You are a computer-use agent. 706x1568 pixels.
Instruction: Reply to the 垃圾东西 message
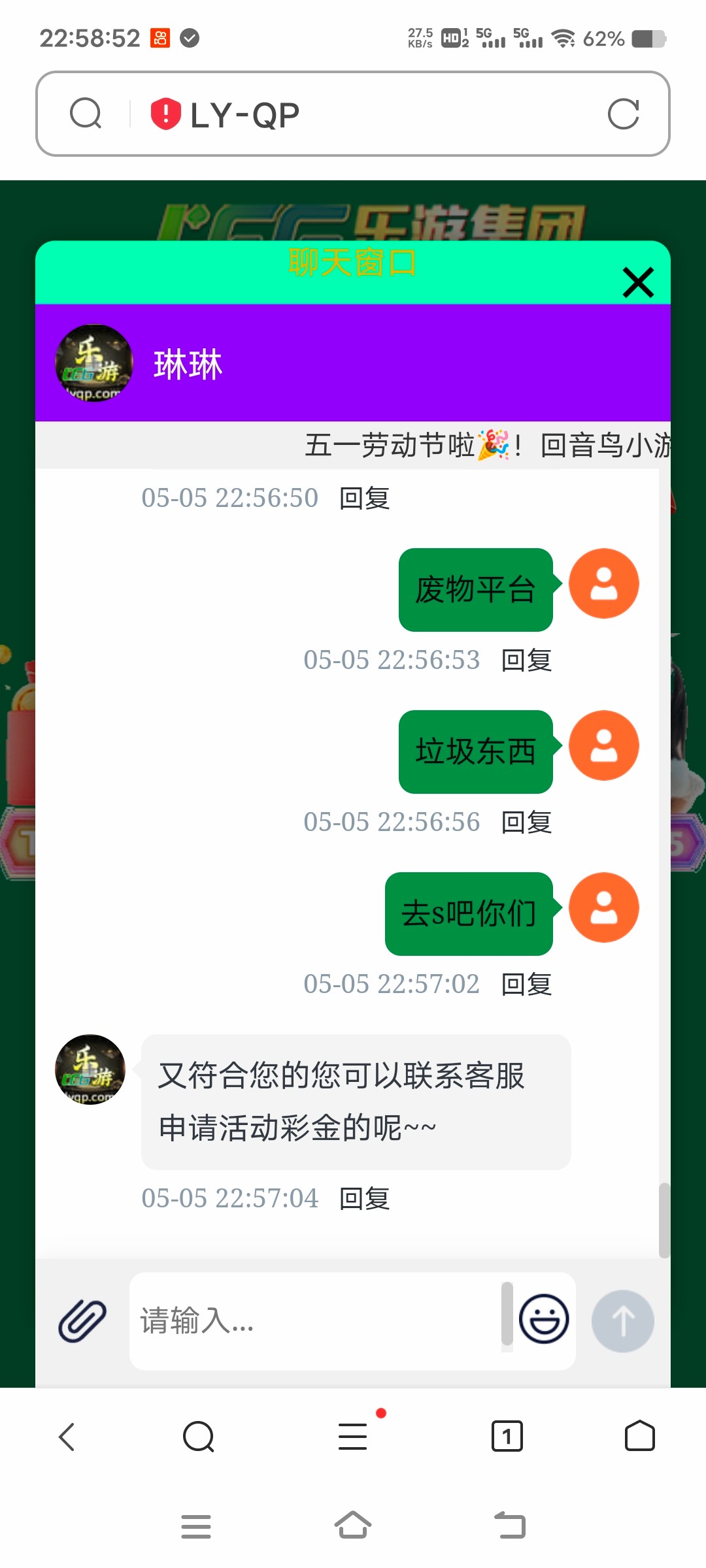[526, 823]
